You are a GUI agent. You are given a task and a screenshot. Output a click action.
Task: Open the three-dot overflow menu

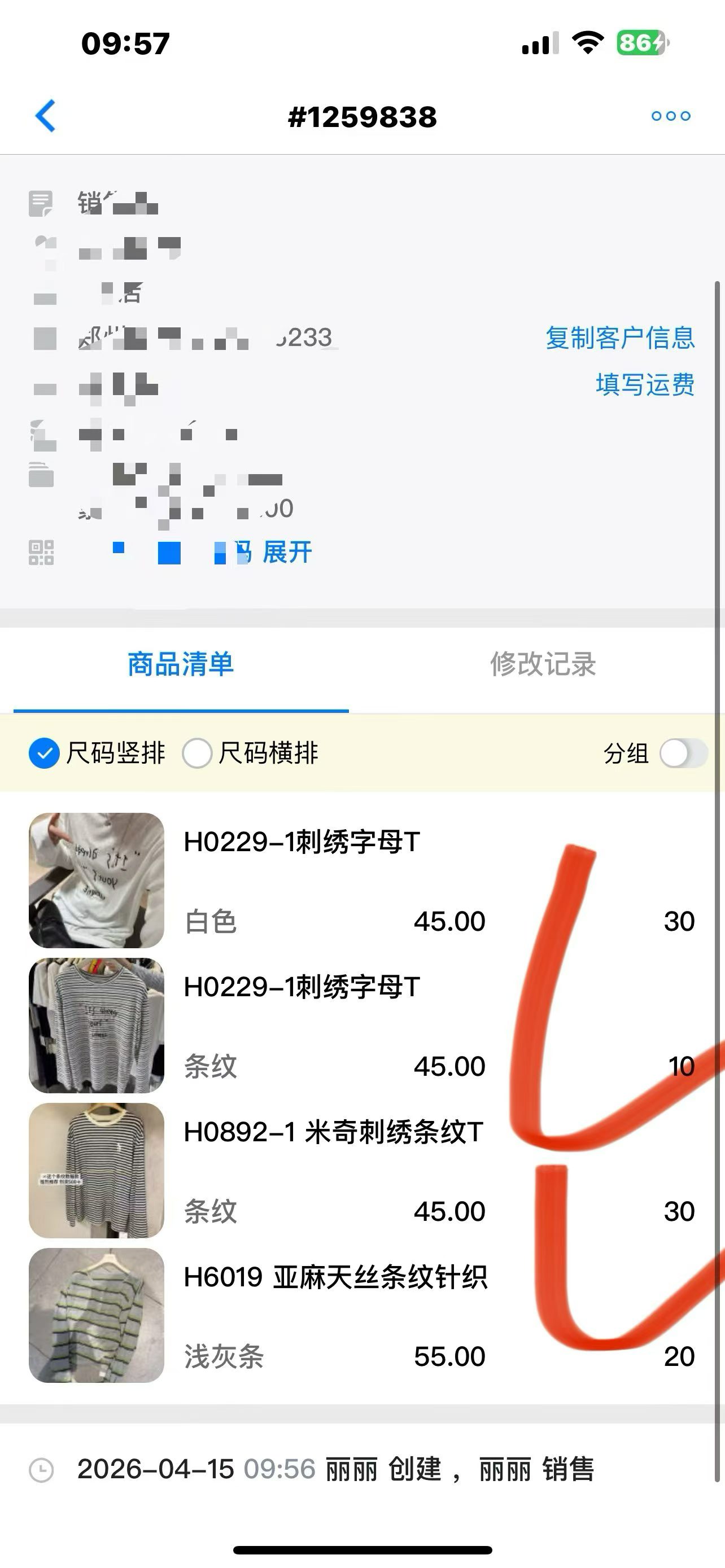click(670, 116)
